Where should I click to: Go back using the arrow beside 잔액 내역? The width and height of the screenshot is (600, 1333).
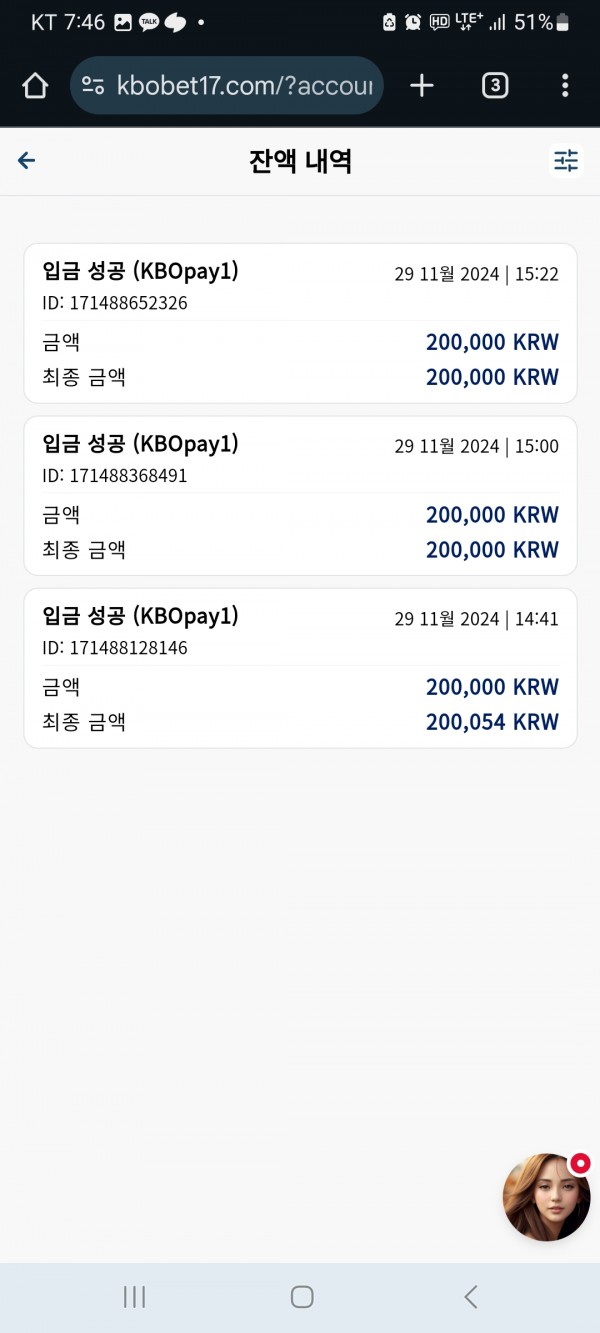coord(27,160)
